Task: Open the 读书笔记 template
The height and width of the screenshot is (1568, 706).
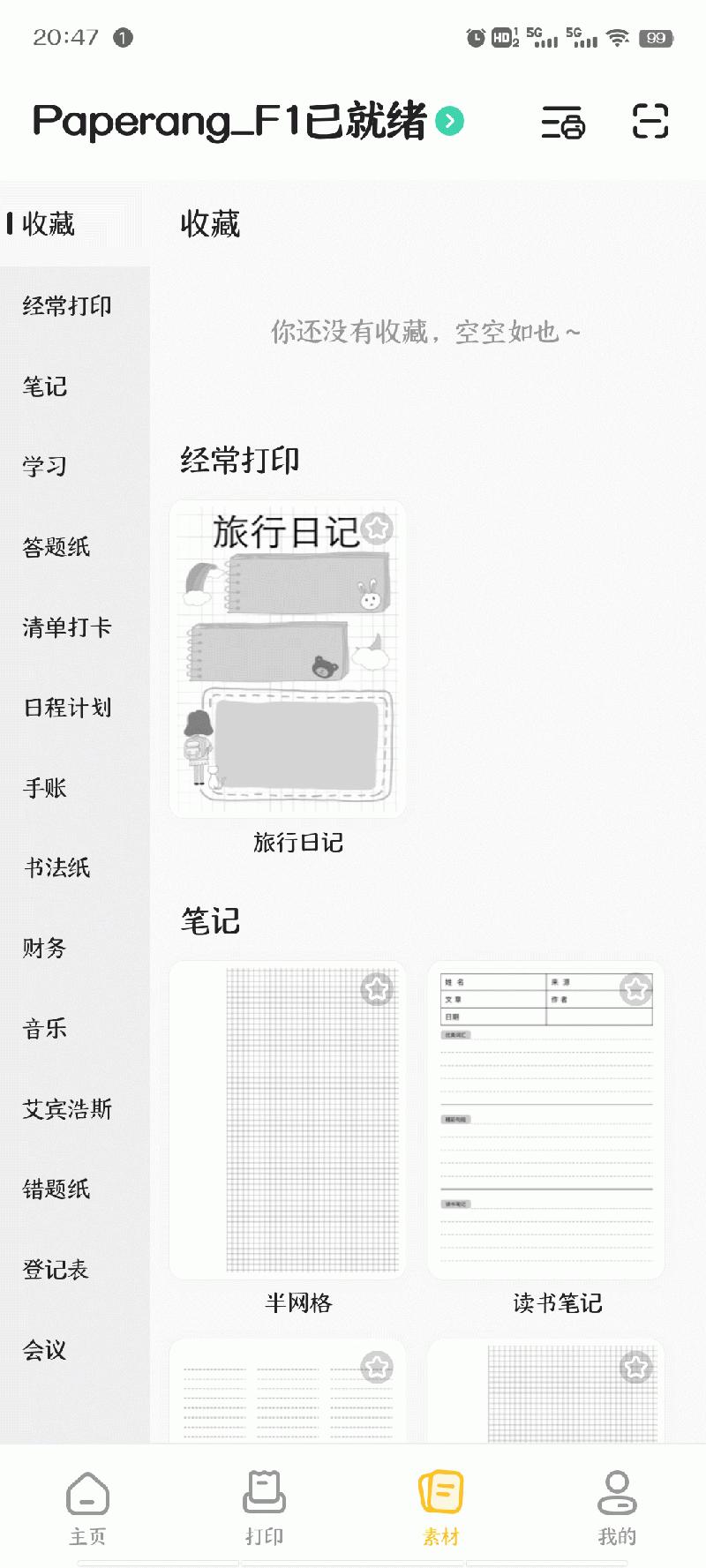Action: 545,1121
